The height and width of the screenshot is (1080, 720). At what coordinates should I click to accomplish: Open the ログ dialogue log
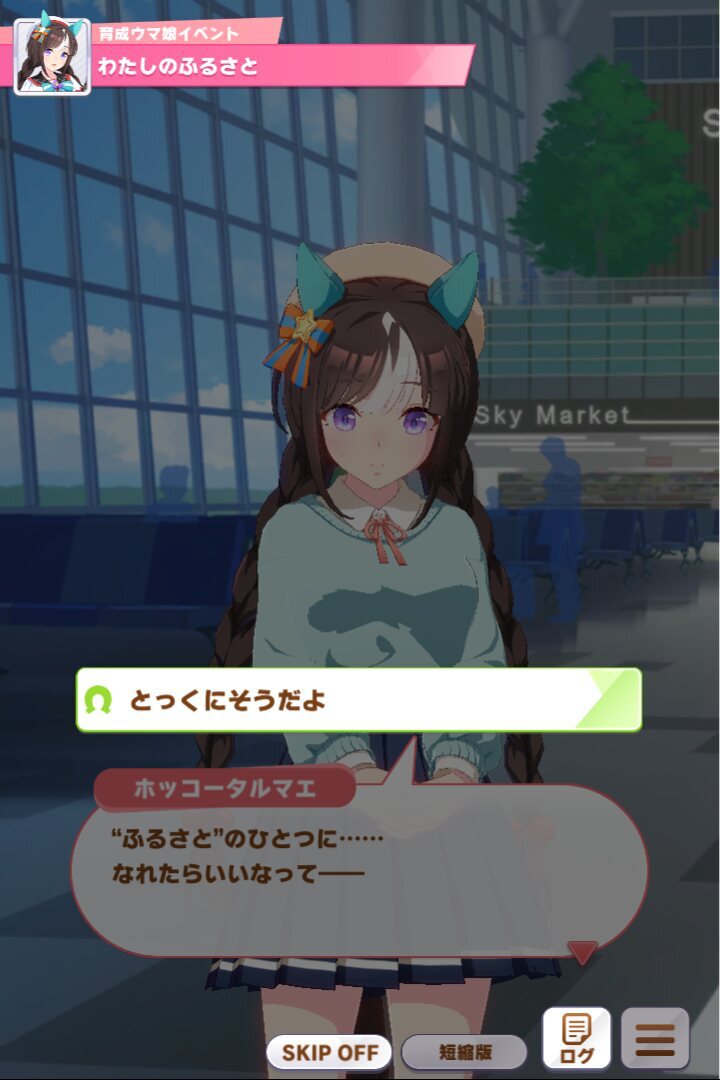click(577, 1039)
